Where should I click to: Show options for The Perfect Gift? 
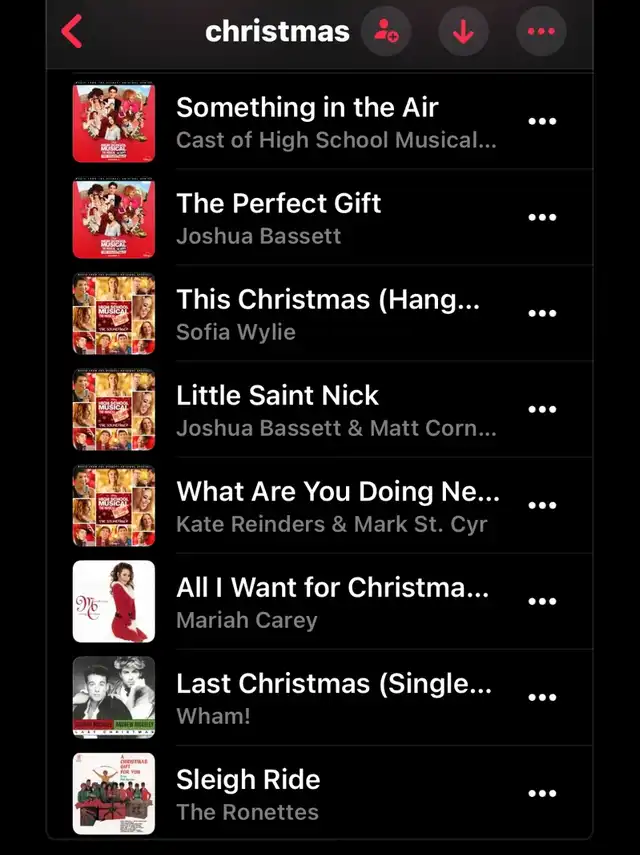pyautogui.click(x=542, y=218)
